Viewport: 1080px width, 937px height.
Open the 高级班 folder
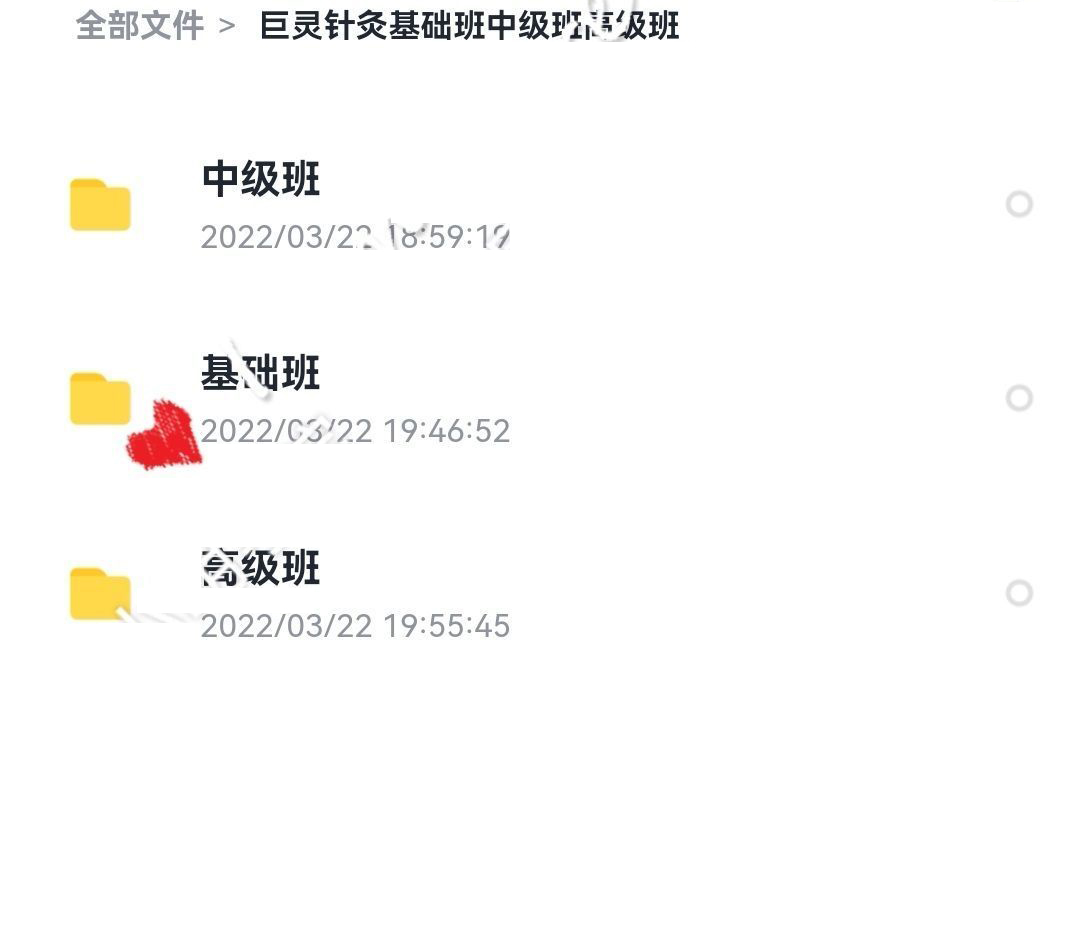pyautogui.click(x=260, y=569)
